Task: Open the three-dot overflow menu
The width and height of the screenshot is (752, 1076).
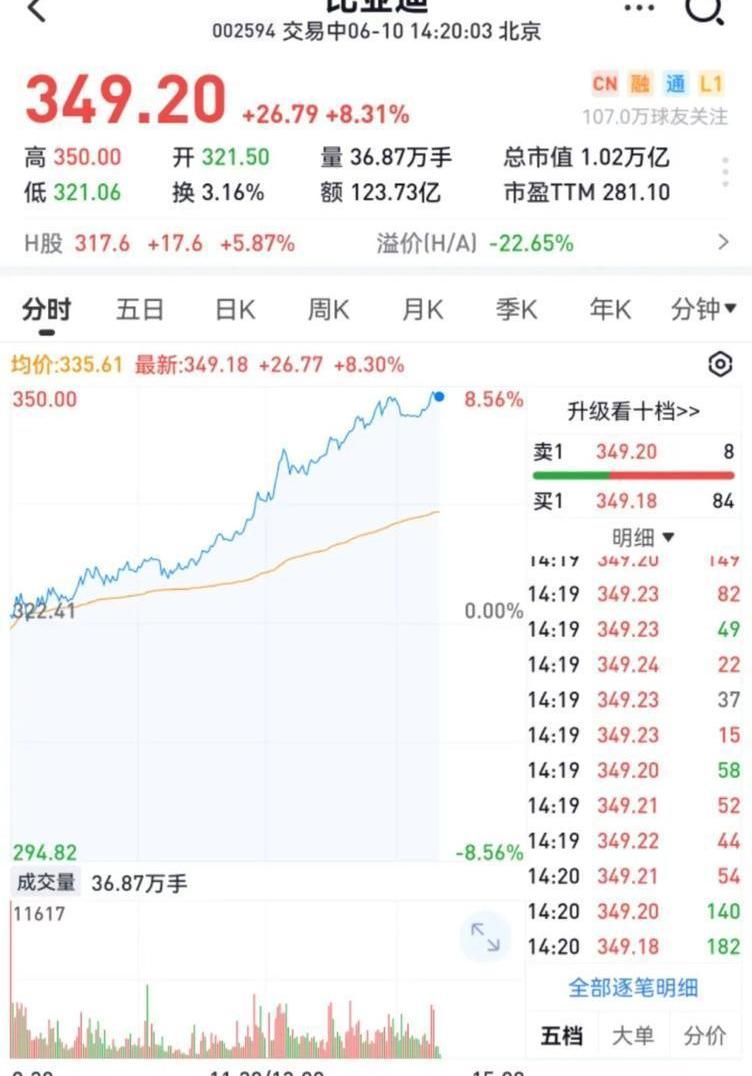Action: point(639,8)
